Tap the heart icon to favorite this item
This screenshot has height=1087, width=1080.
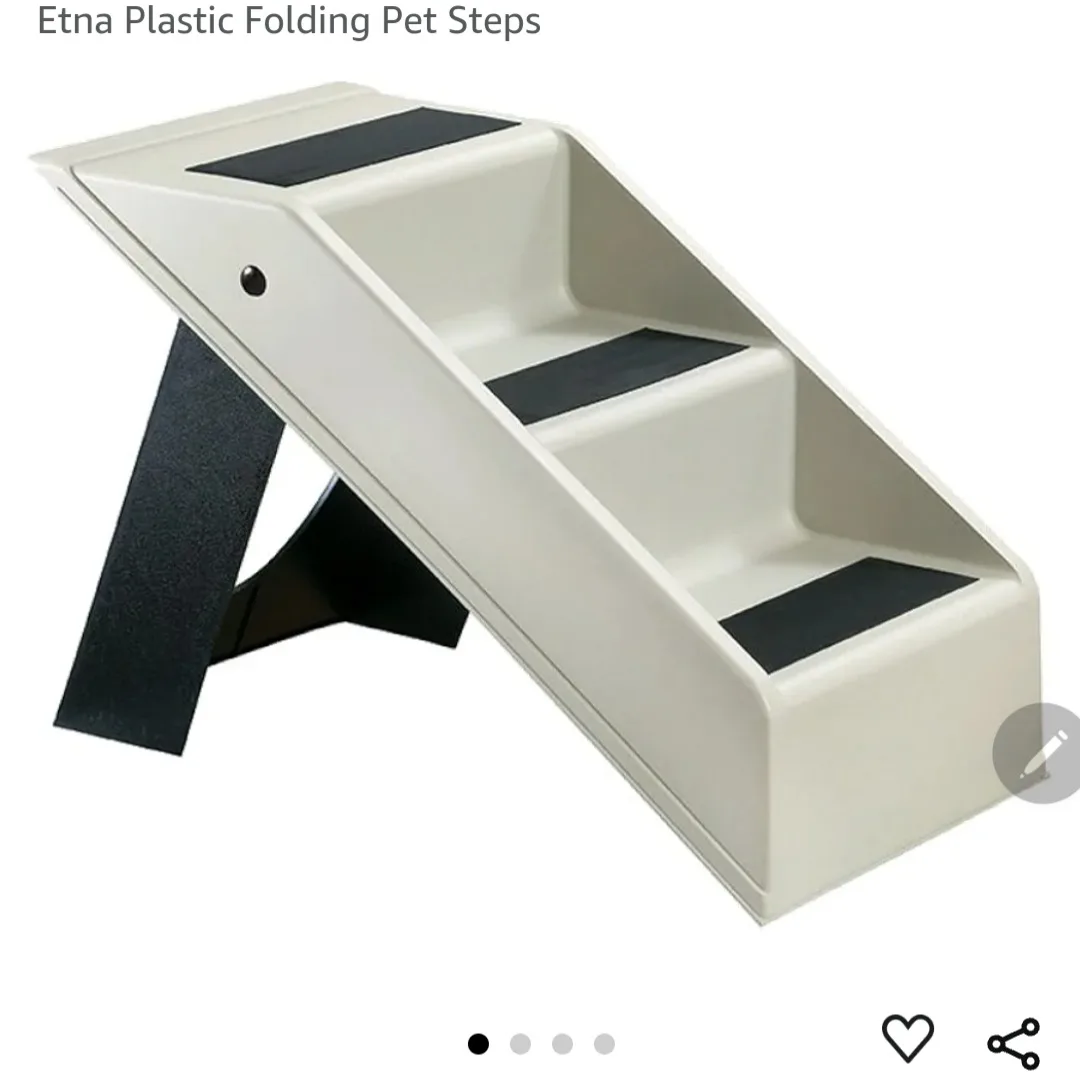tap(907, 1042)
